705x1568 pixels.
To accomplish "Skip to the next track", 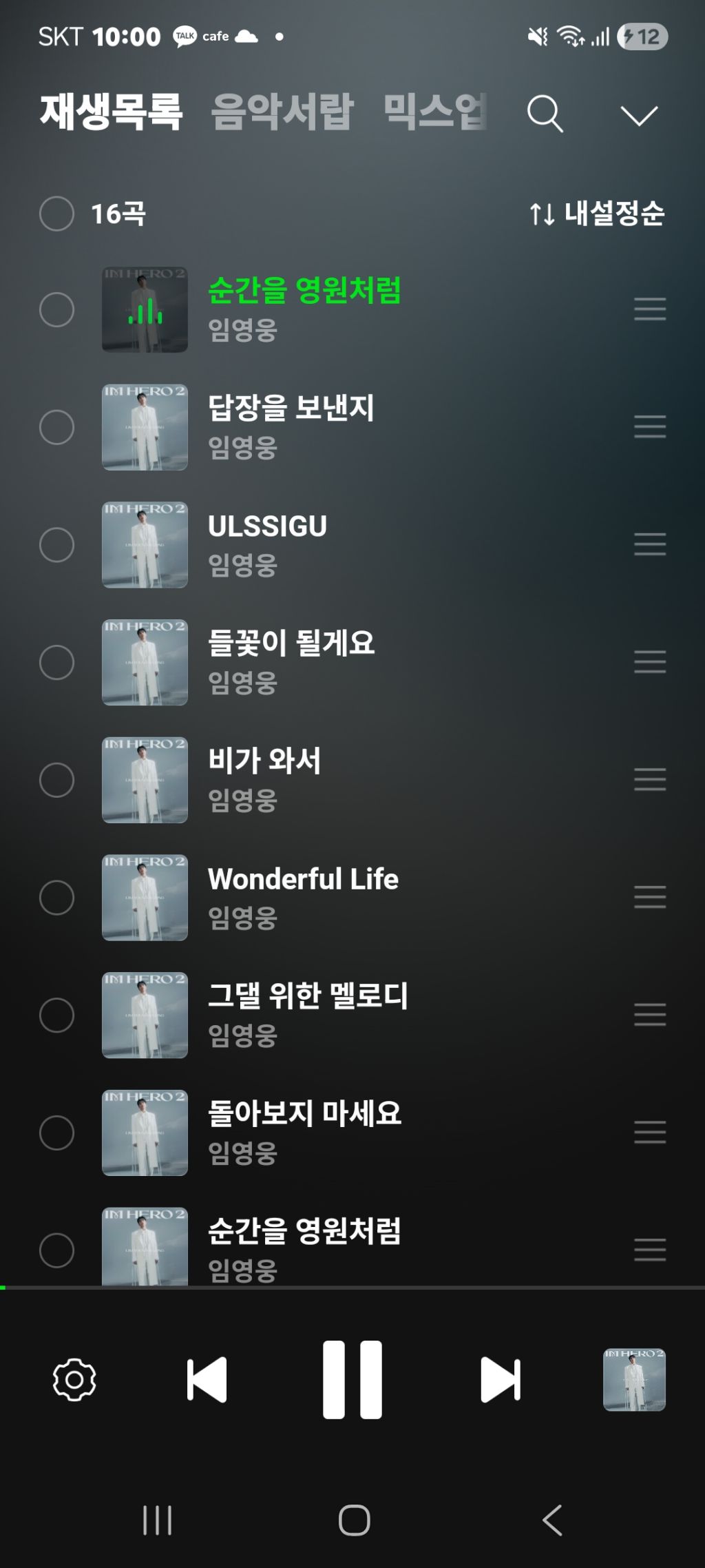I will (x=501, y=1380).
